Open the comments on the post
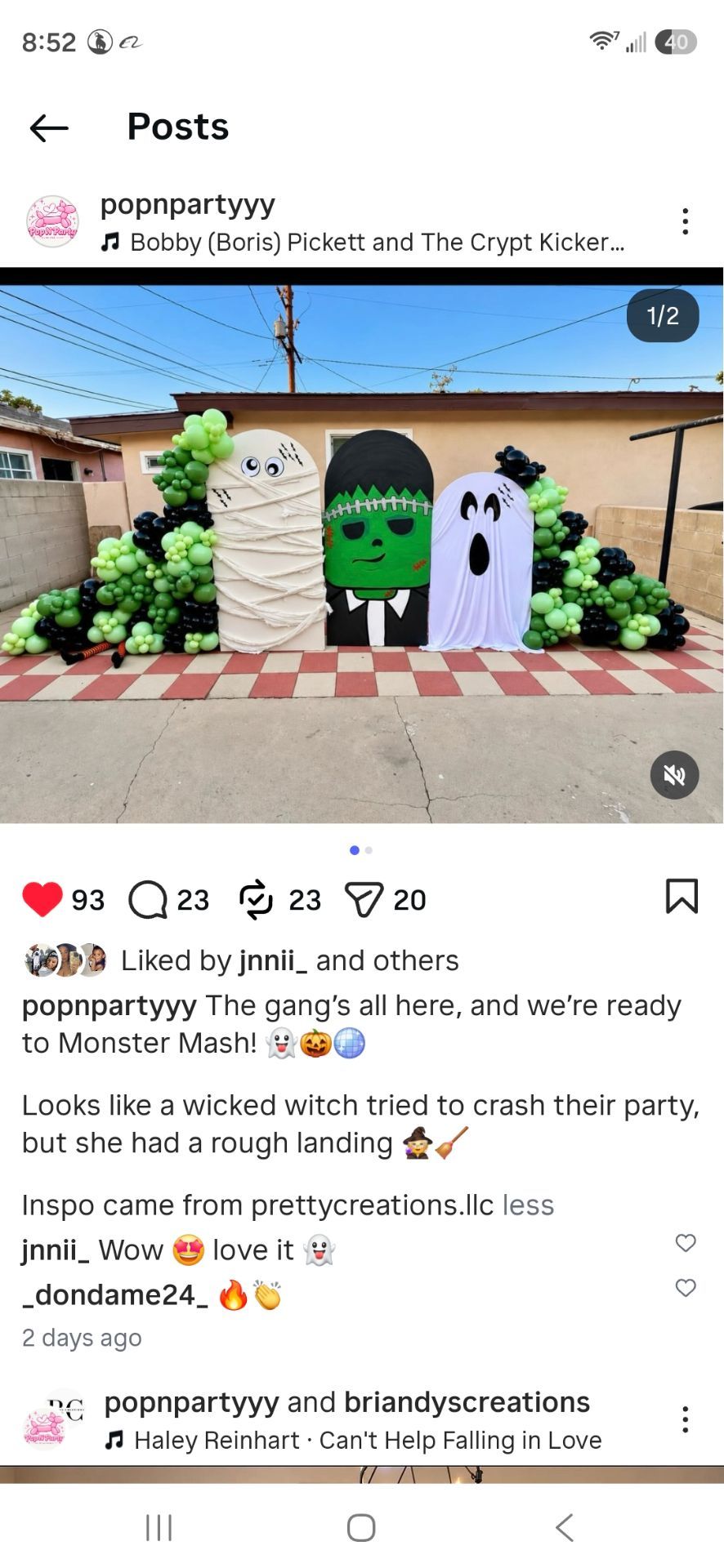Viewport: 724px width, 1568px height. 148,900
